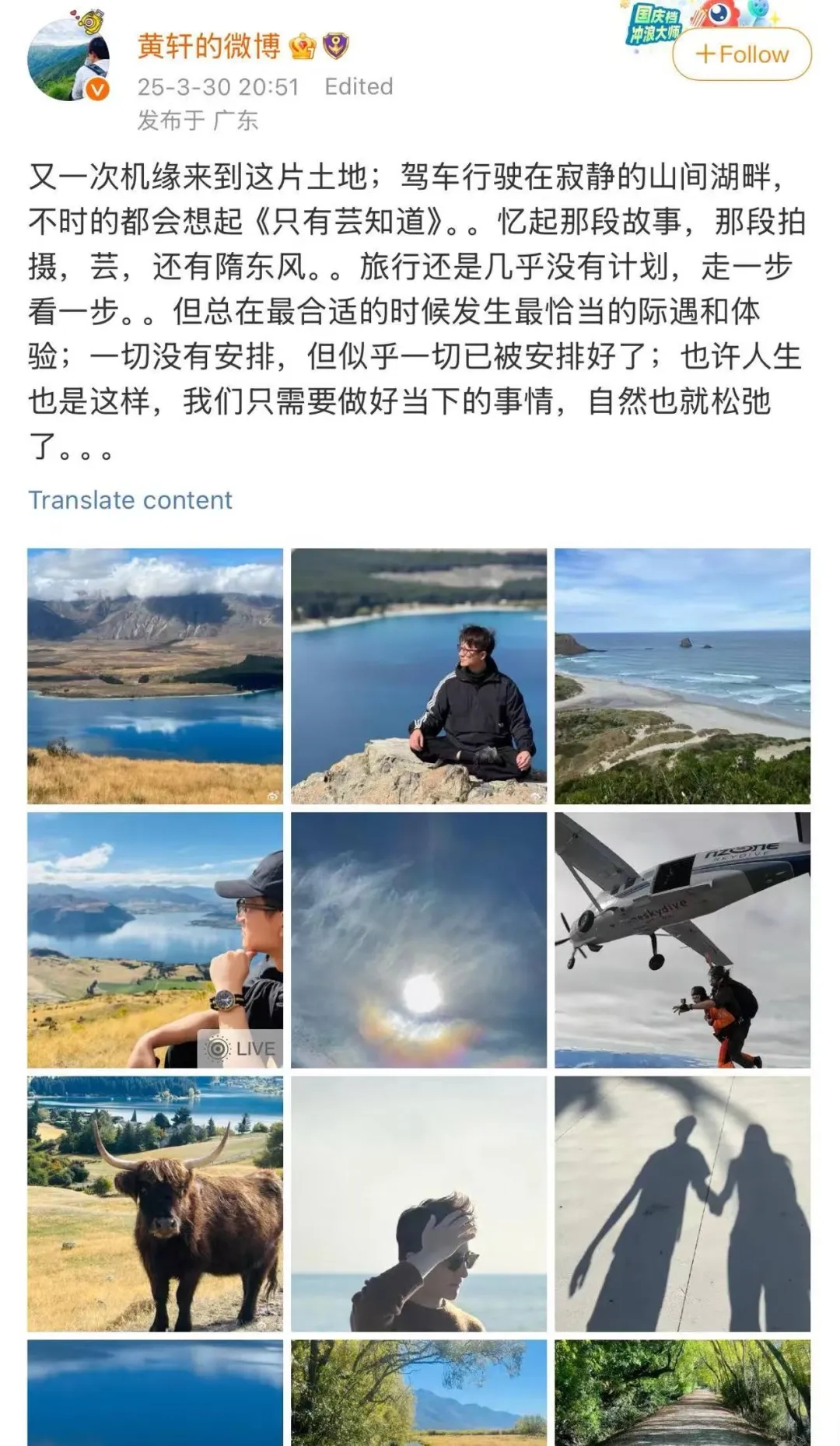Open the LIVE photo with cap
The image size is (840, 1446).
[x=155, y=940]
